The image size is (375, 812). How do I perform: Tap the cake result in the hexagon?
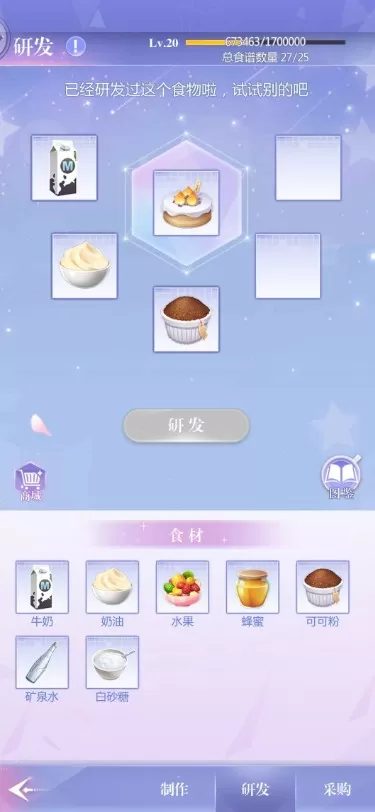[186, 203]
